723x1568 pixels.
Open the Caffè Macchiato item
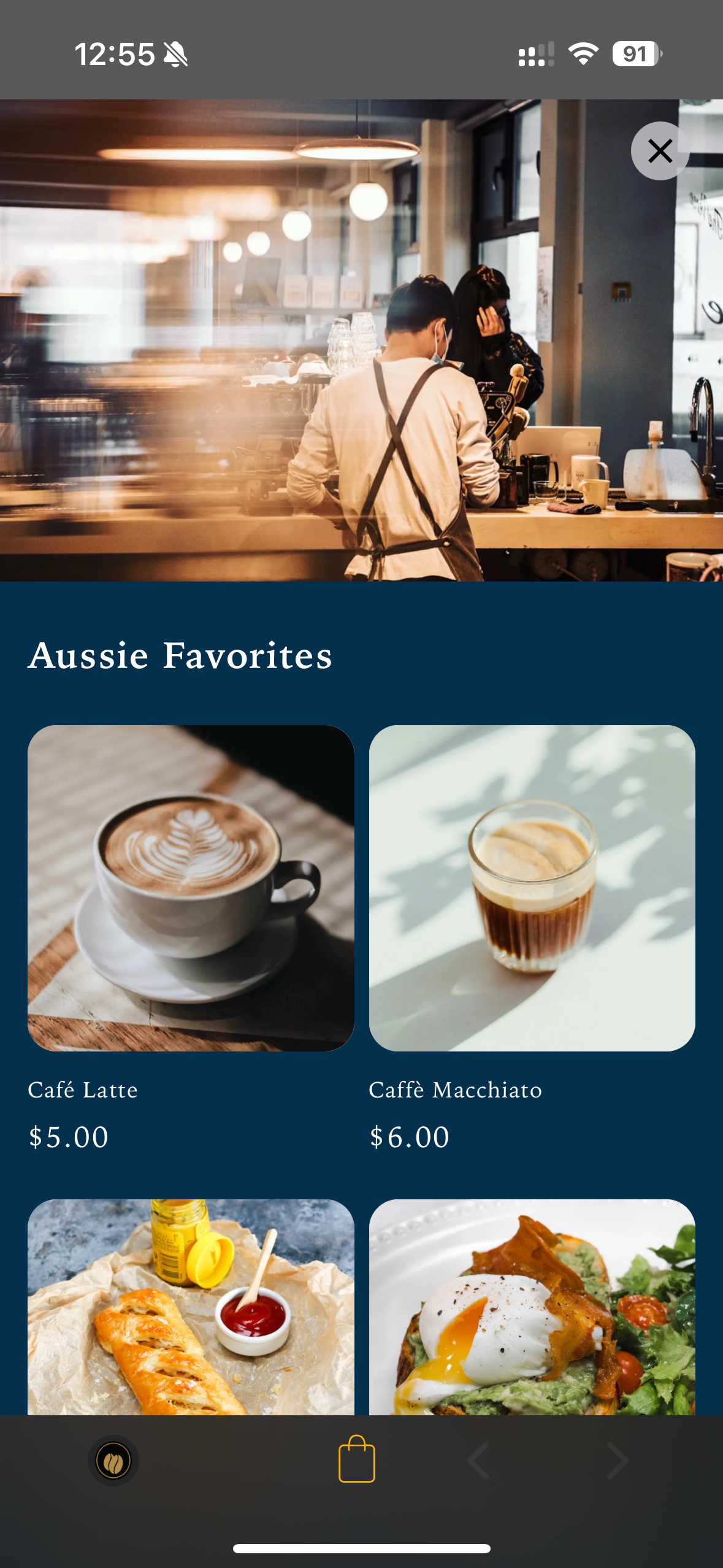pyautogui.click(x=532, y=888)
